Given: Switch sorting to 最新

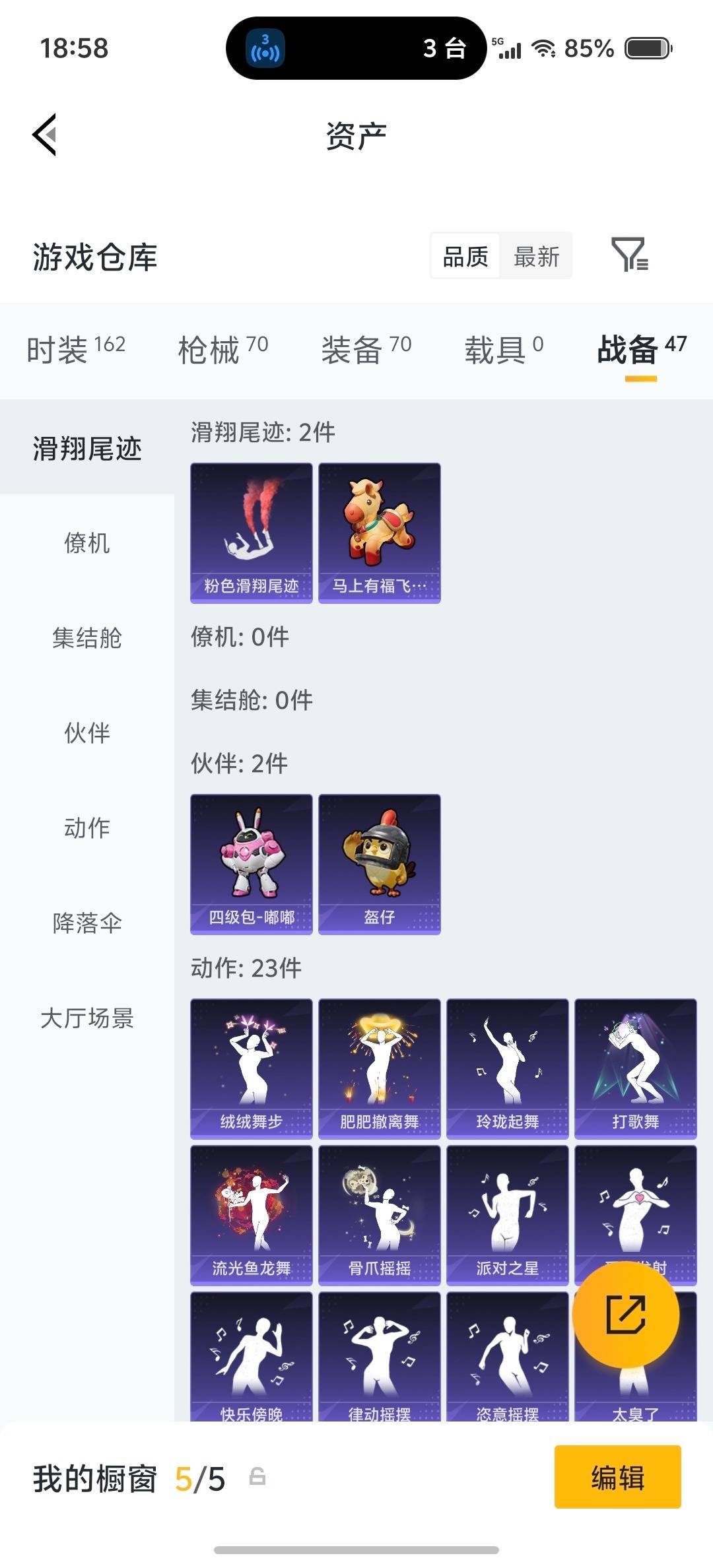Looking at the screenshot, I should [x=536, y=256].
